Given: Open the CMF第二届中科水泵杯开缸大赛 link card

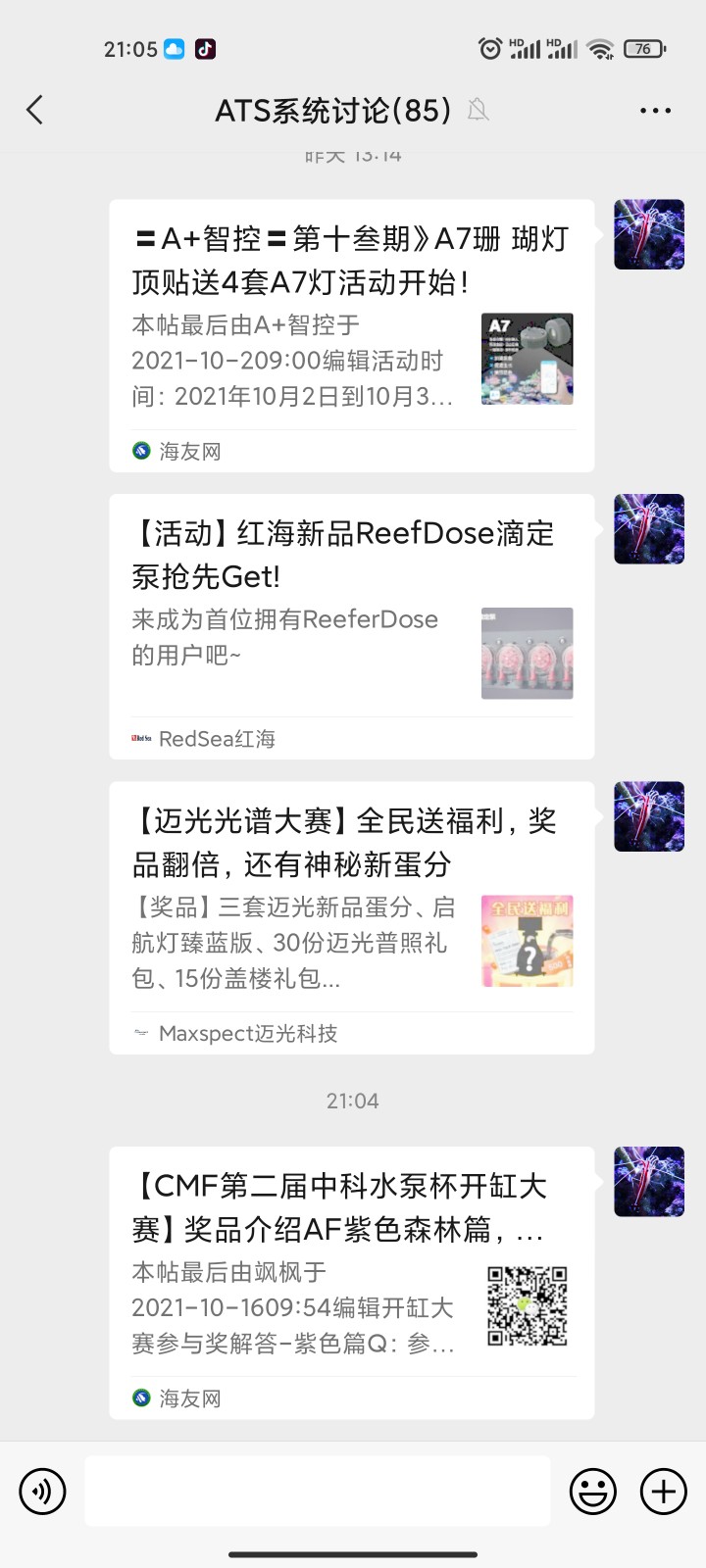Looking at the screenshot, I should (351, 1282).
